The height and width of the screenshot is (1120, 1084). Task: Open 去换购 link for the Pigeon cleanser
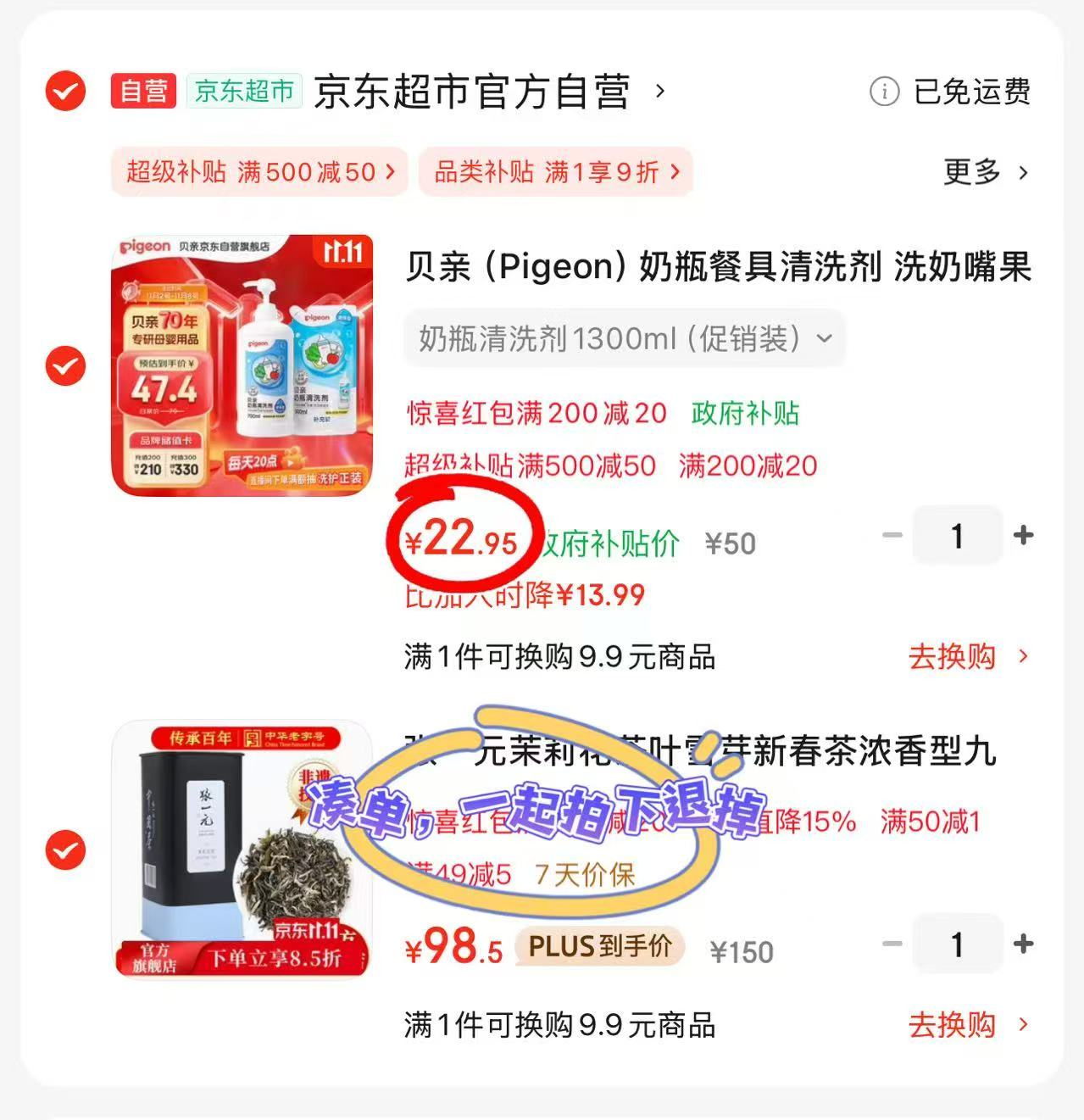point(951,657)
